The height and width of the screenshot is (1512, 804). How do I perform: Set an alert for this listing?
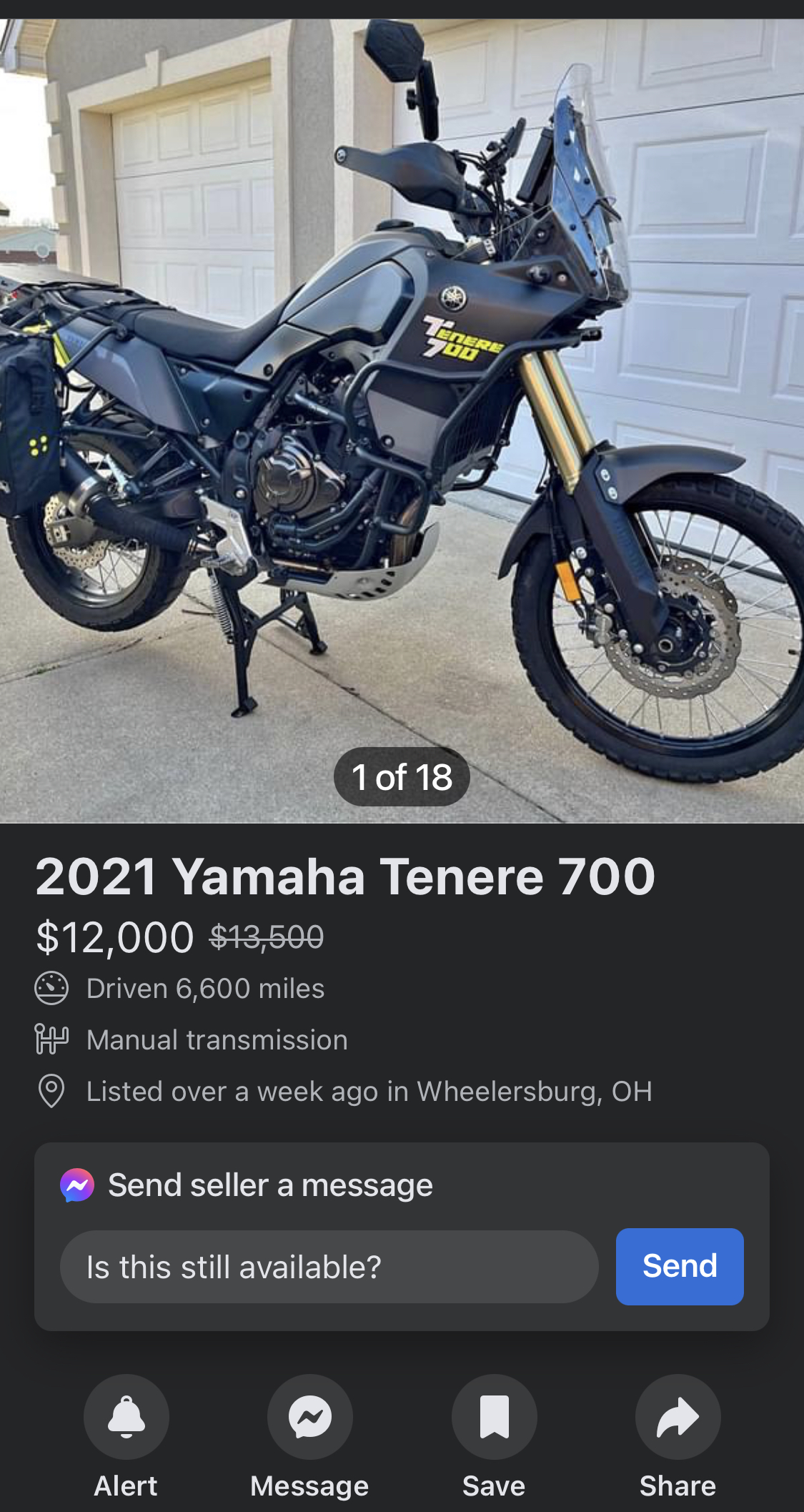click(x=126, y=1417)
